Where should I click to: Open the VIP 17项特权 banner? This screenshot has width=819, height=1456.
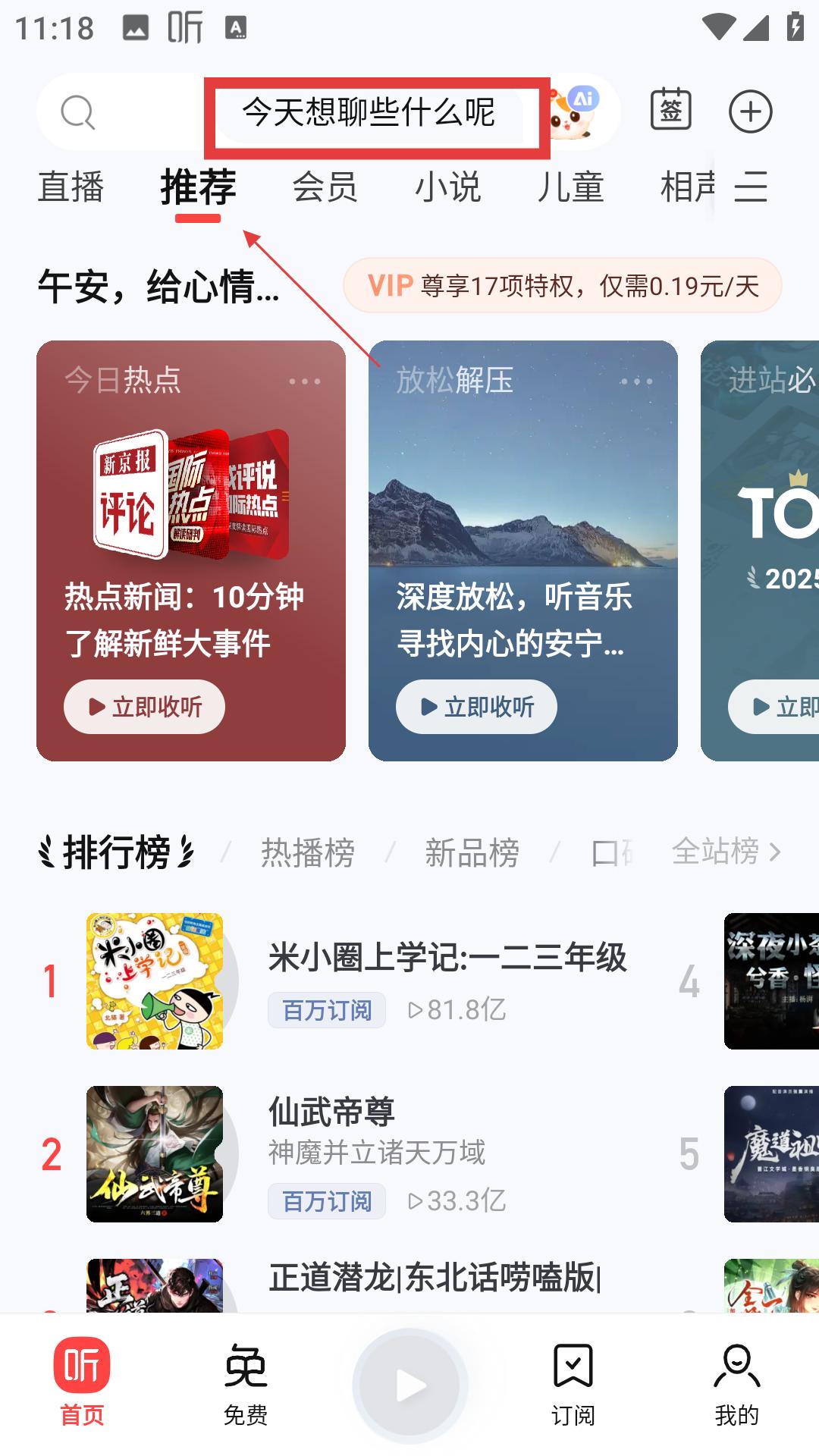563,286
